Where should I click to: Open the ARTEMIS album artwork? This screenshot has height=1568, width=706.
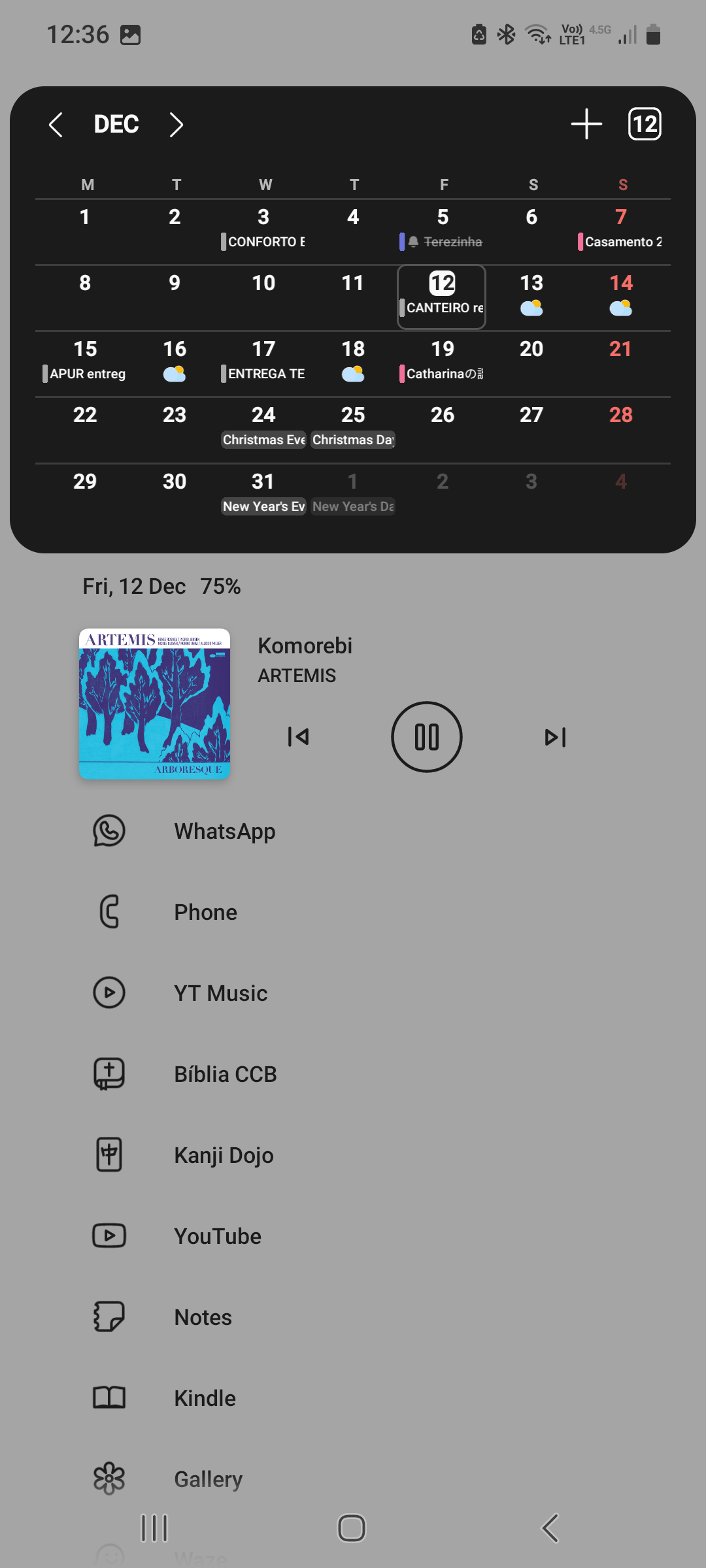click(x=154, y=704)
